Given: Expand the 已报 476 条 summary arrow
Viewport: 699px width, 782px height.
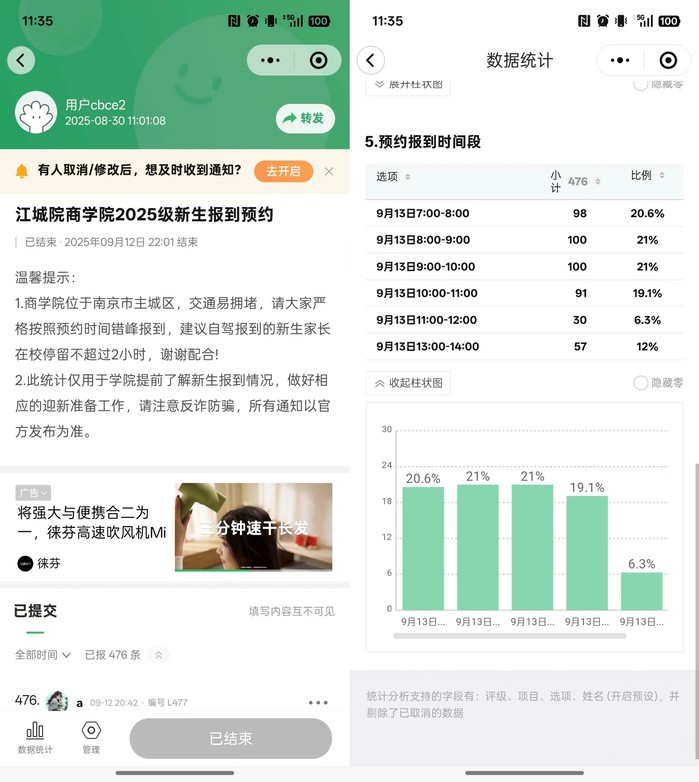Looking at the screenshot, I should click(x=158, y=655).
